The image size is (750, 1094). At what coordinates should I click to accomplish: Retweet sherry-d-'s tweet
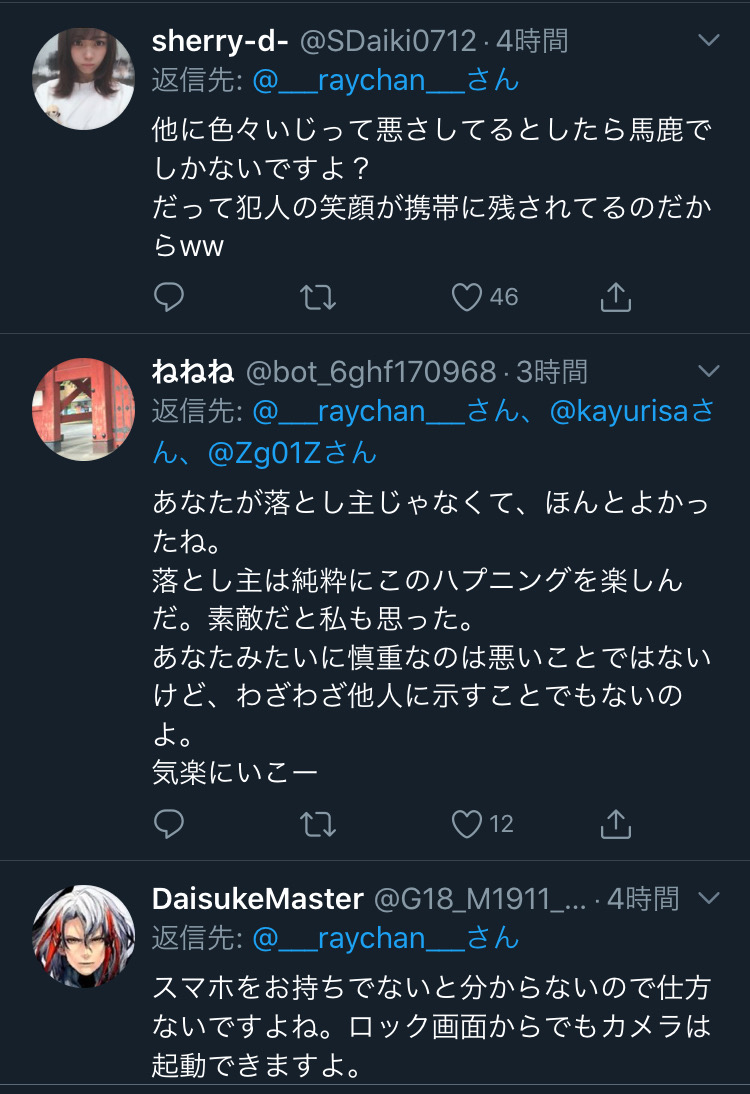click(x=318, y=297)
